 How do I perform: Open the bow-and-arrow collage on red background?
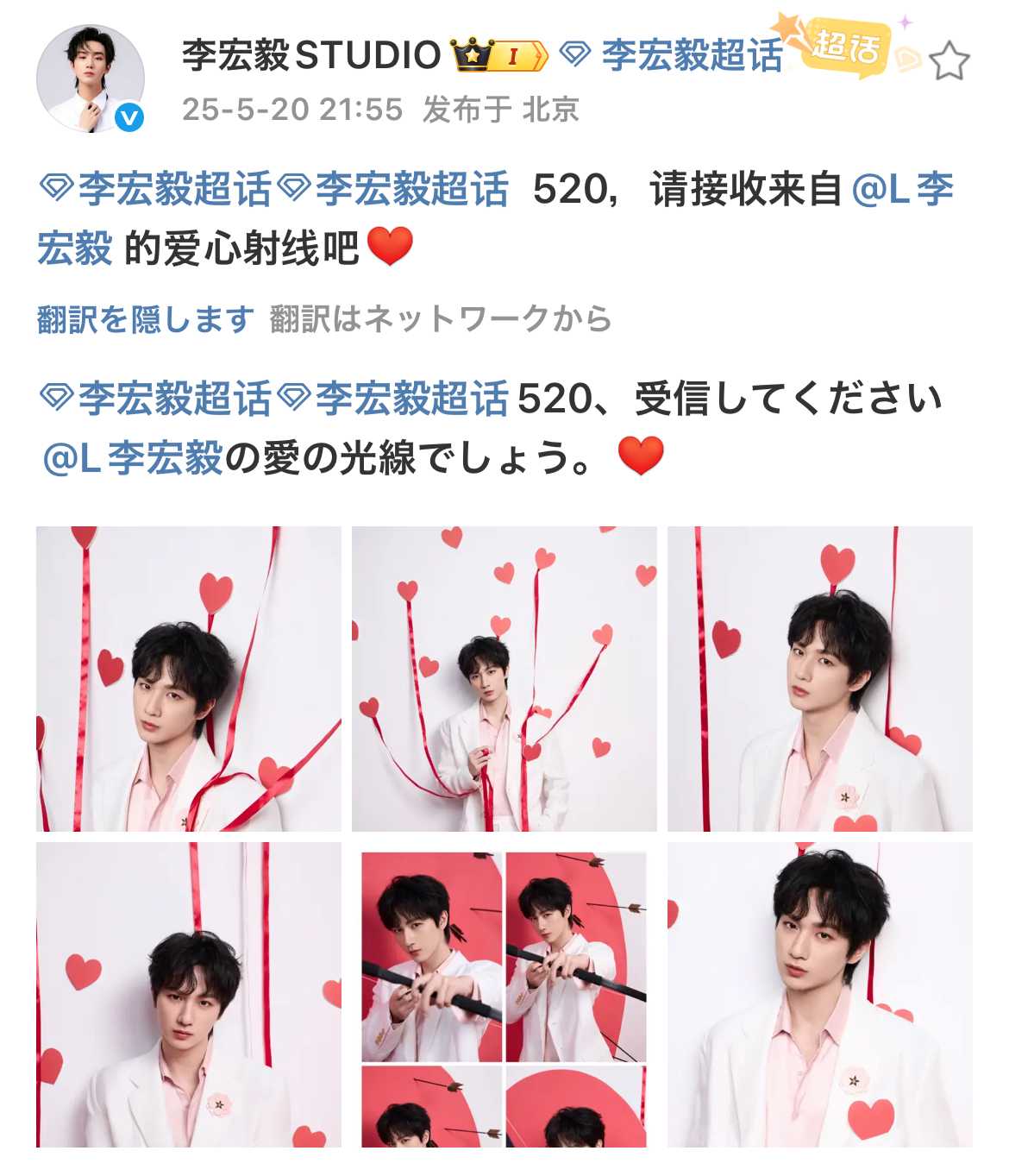[x=504, y=994]
